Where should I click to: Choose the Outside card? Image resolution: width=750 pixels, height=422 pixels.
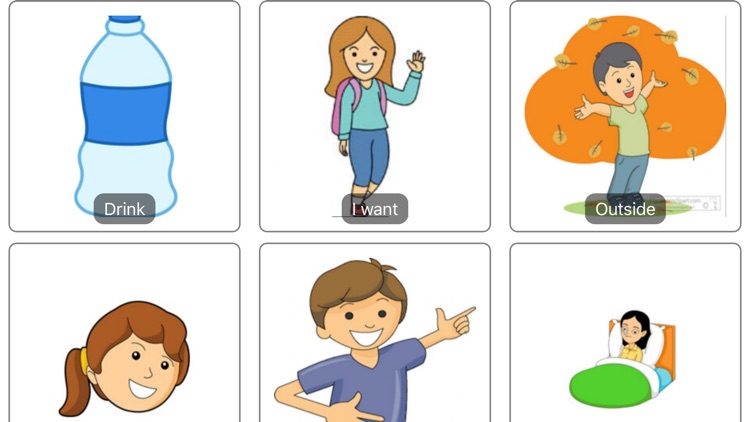point(625,116)
